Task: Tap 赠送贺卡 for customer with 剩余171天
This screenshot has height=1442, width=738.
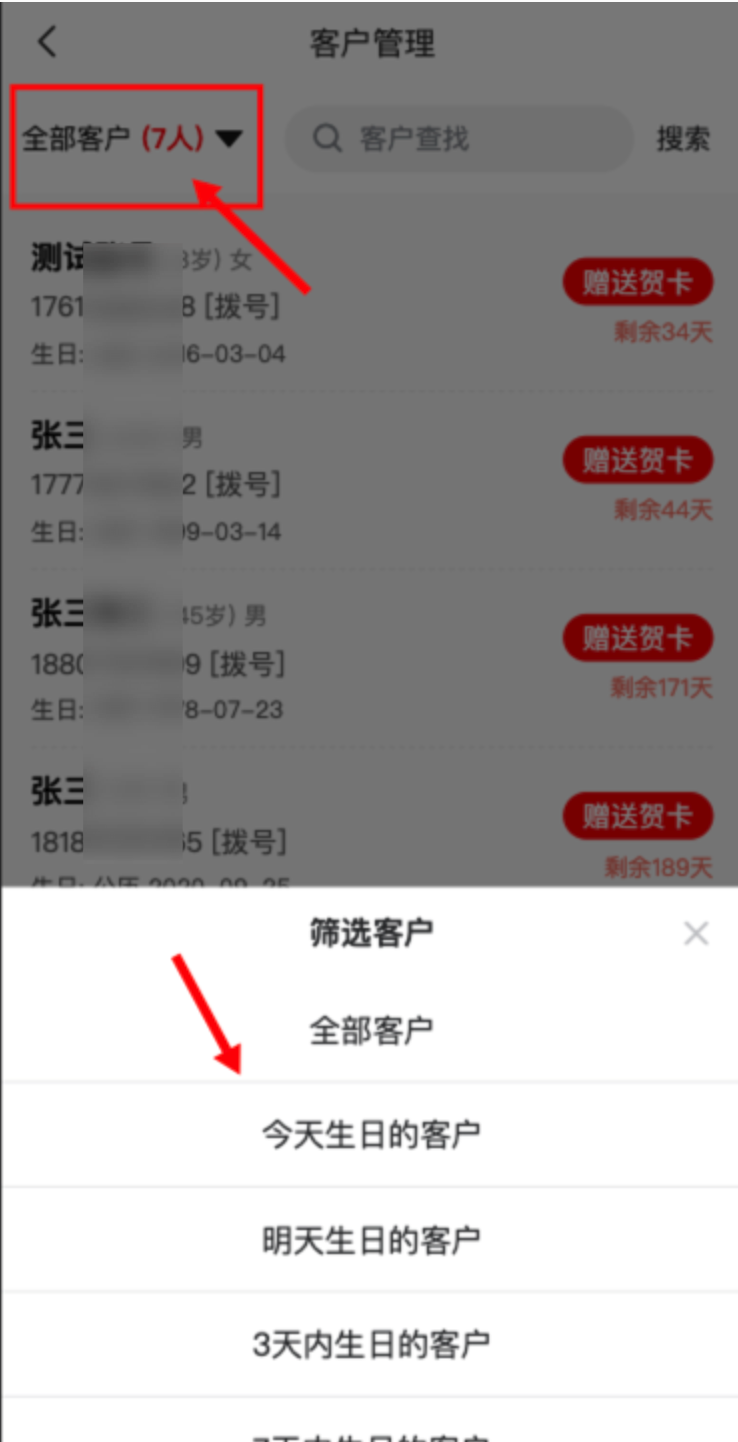Action: pos(637,638)
